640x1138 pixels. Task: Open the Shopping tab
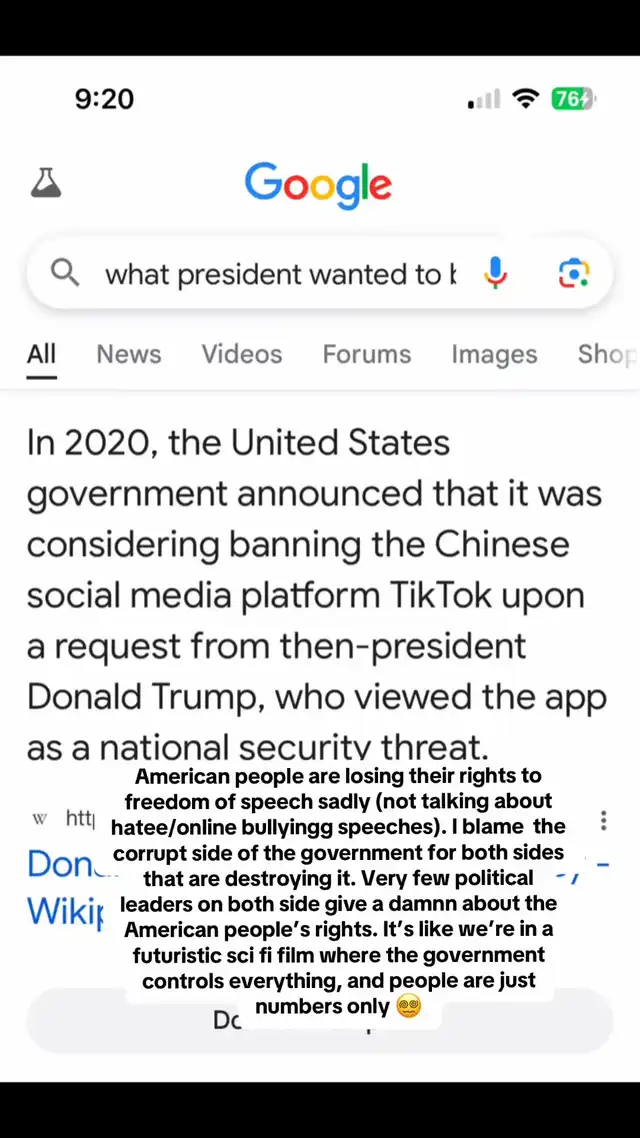(x=607, y=354)
